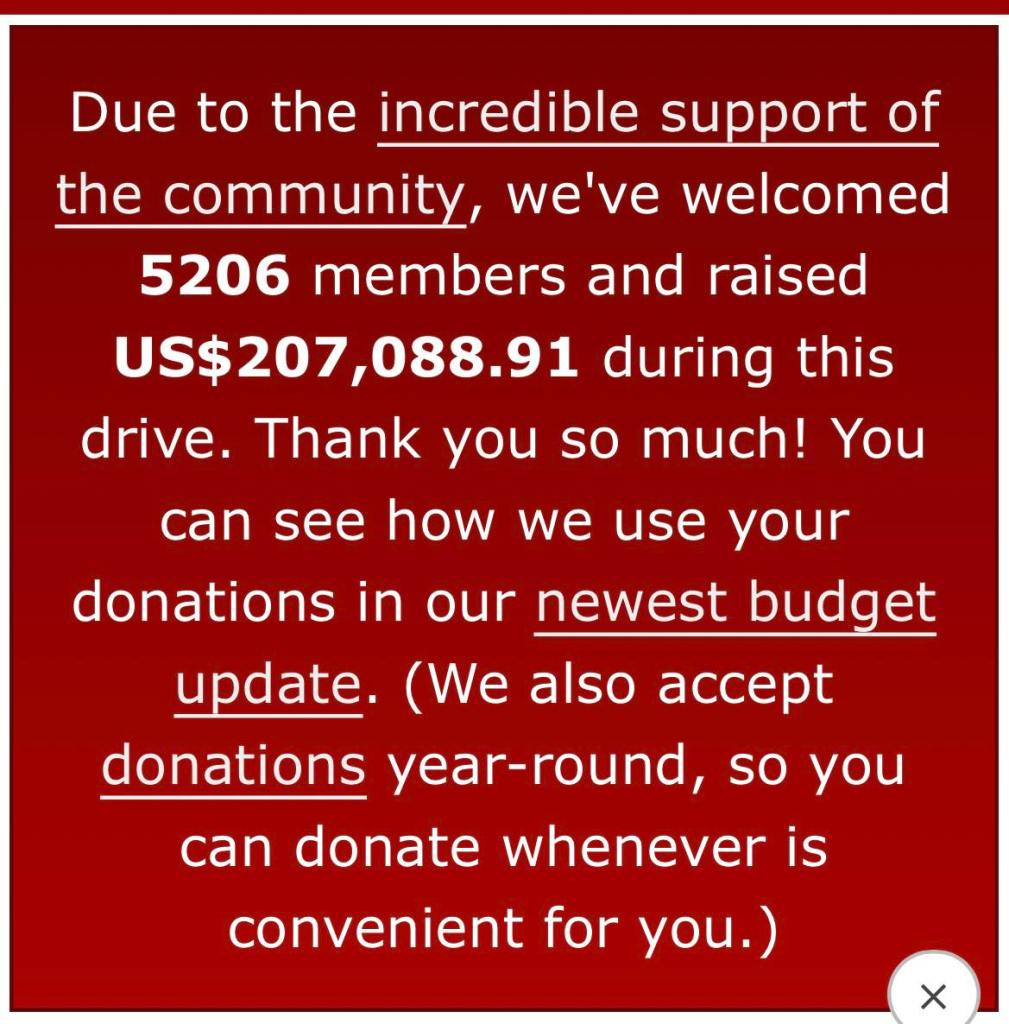Open the newest budget update link
Screen dimensions: 1009x1024
(x=735, y=603)
